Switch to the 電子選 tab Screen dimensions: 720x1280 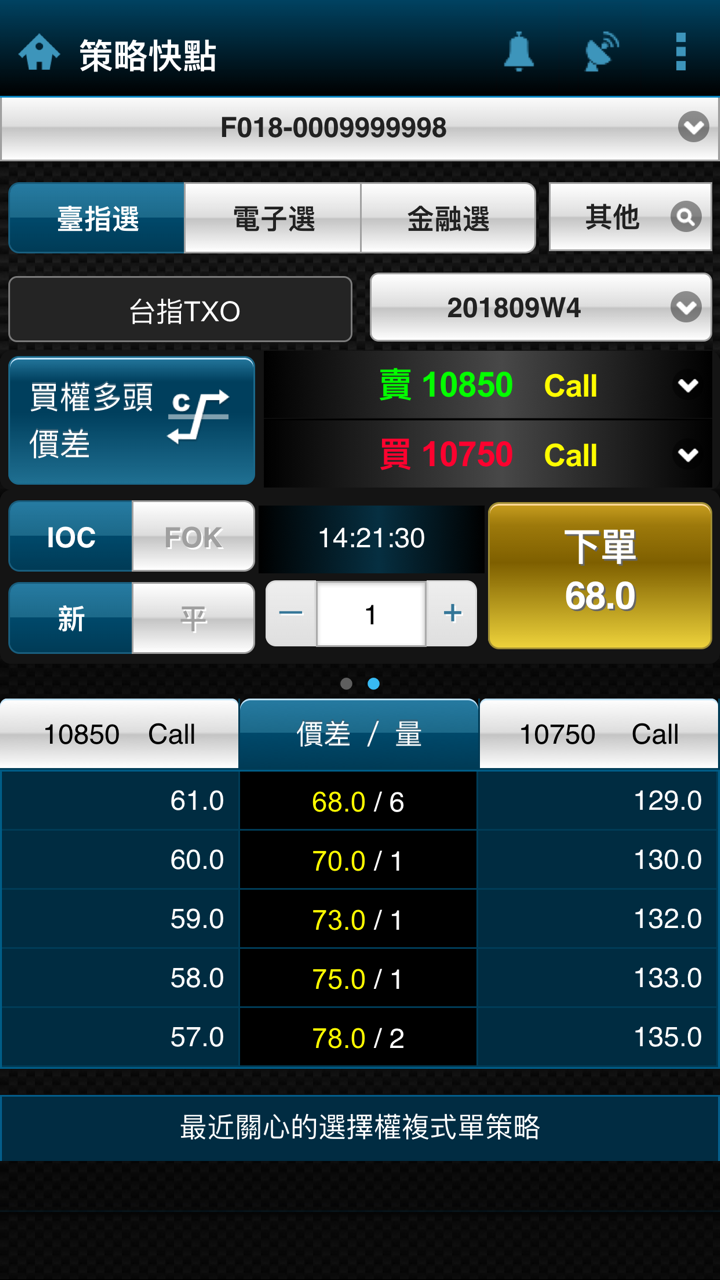click(273, 218)
